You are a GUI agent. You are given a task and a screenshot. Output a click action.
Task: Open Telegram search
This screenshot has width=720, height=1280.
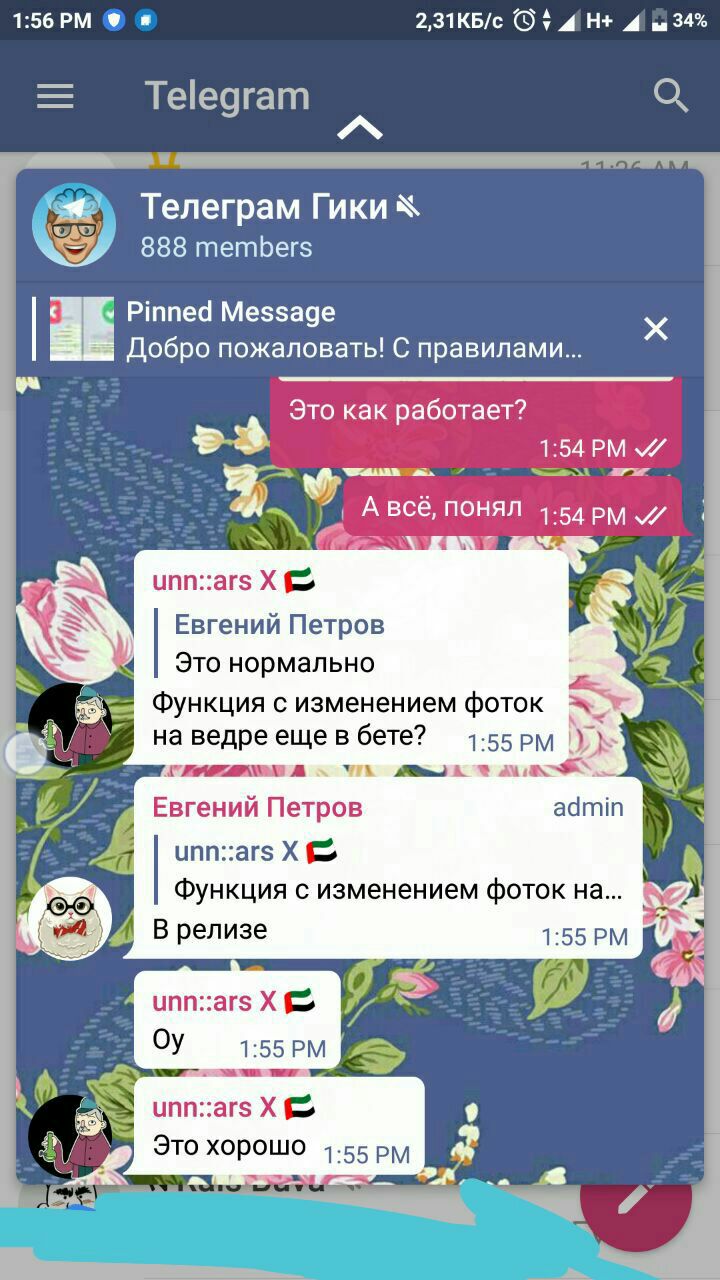click(x=671, y=96)
